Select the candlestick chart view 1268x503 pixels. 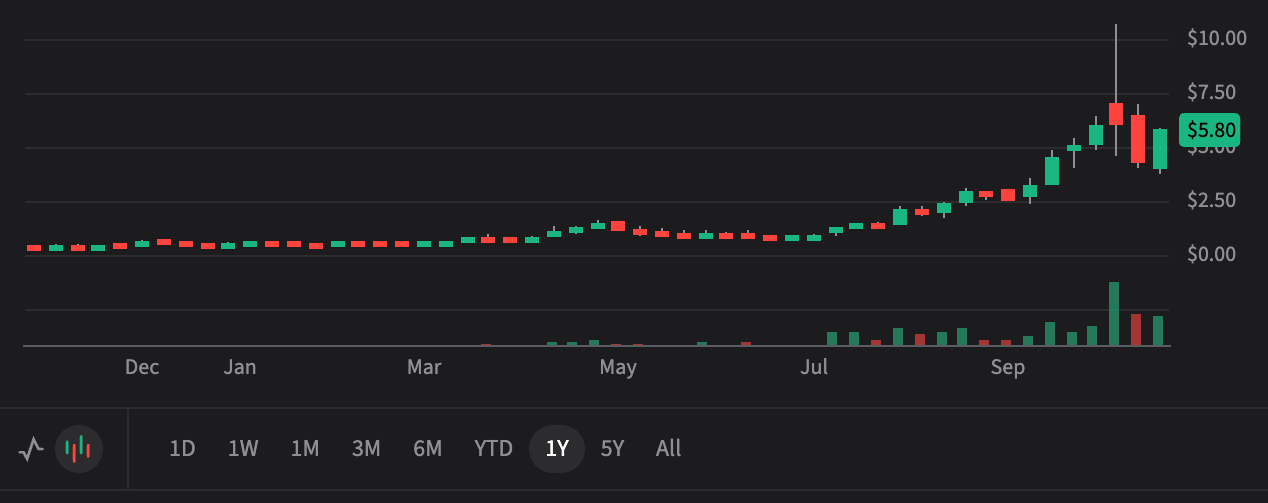(78, 449)
